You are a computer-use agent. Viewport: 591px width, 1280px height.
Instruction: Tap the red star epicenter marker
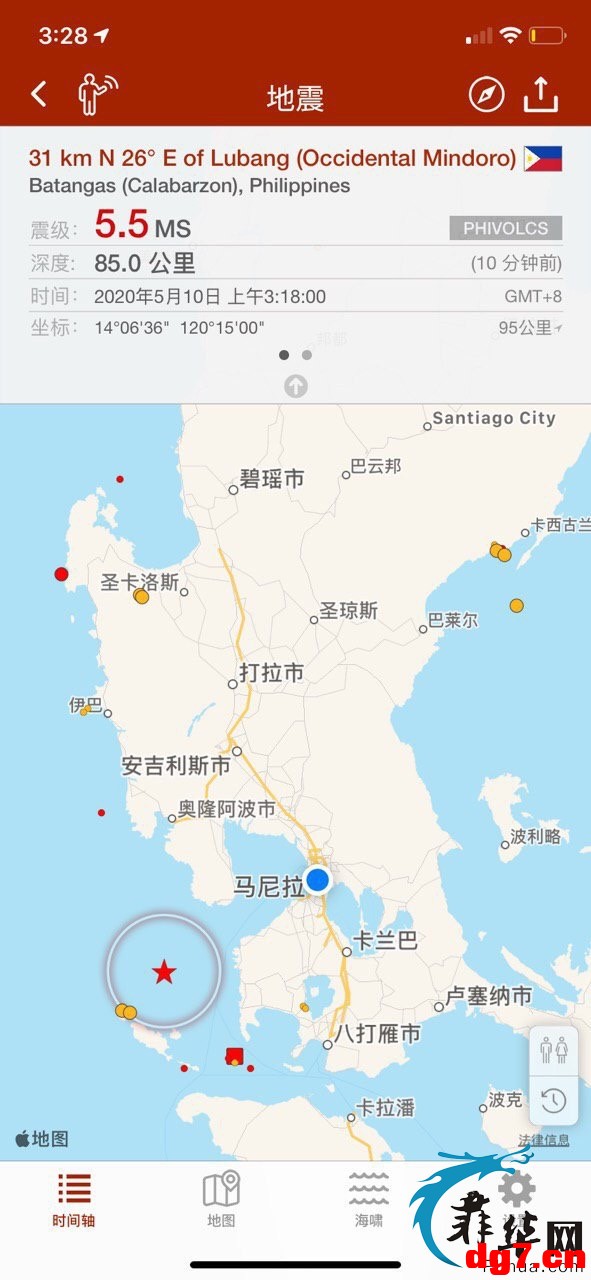tap(164, 971)
